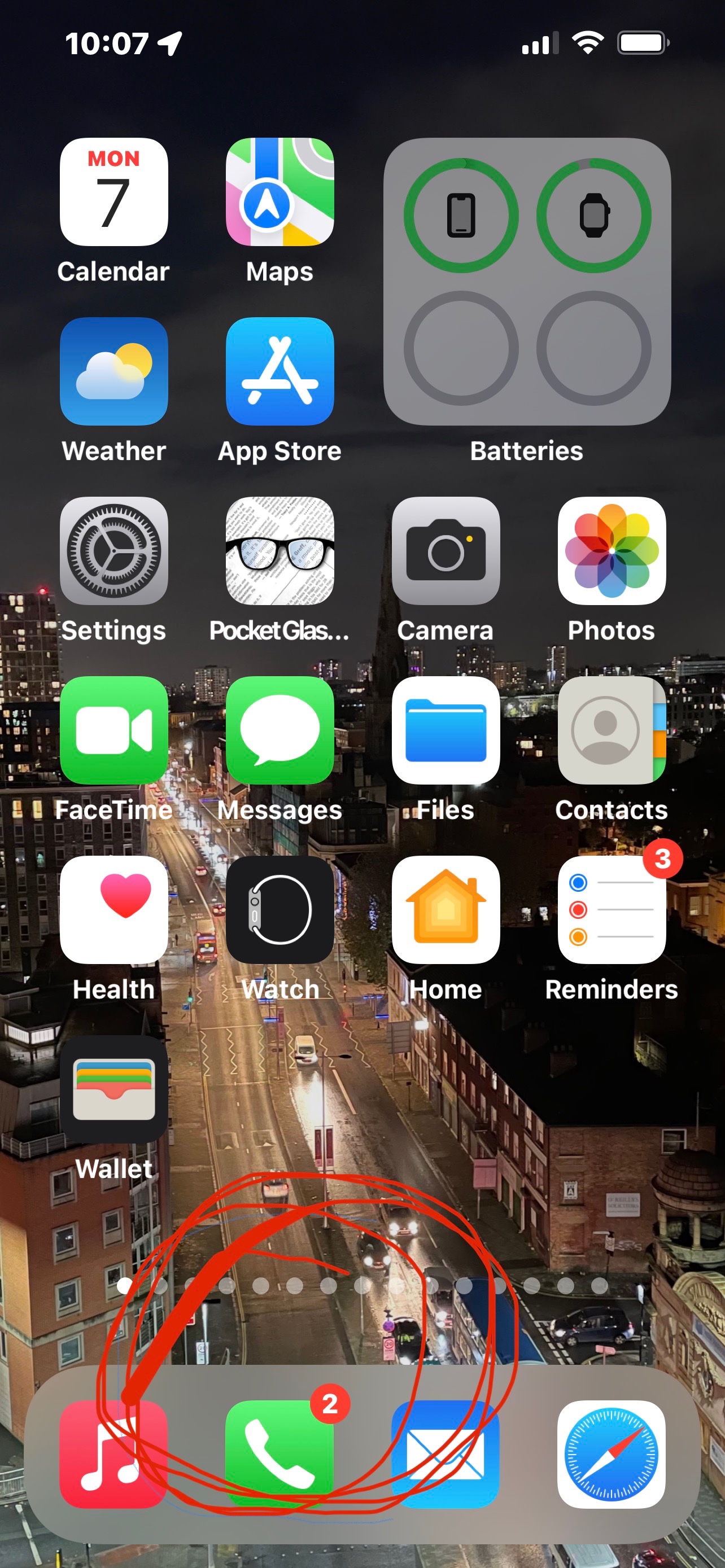Screen dimensions: 725x1568
Task: Launch the Health app
Action: [114, 910]
